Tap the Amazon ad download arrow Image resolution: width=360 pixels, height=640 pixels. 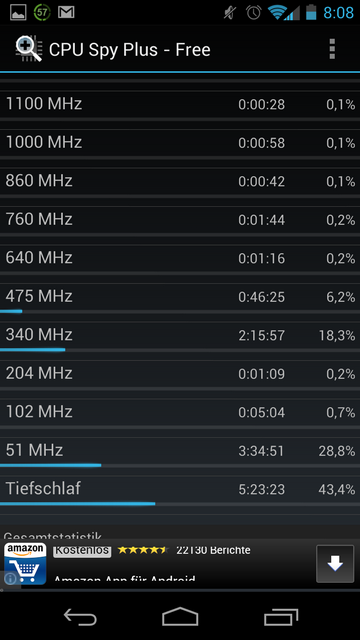(335, 564)
